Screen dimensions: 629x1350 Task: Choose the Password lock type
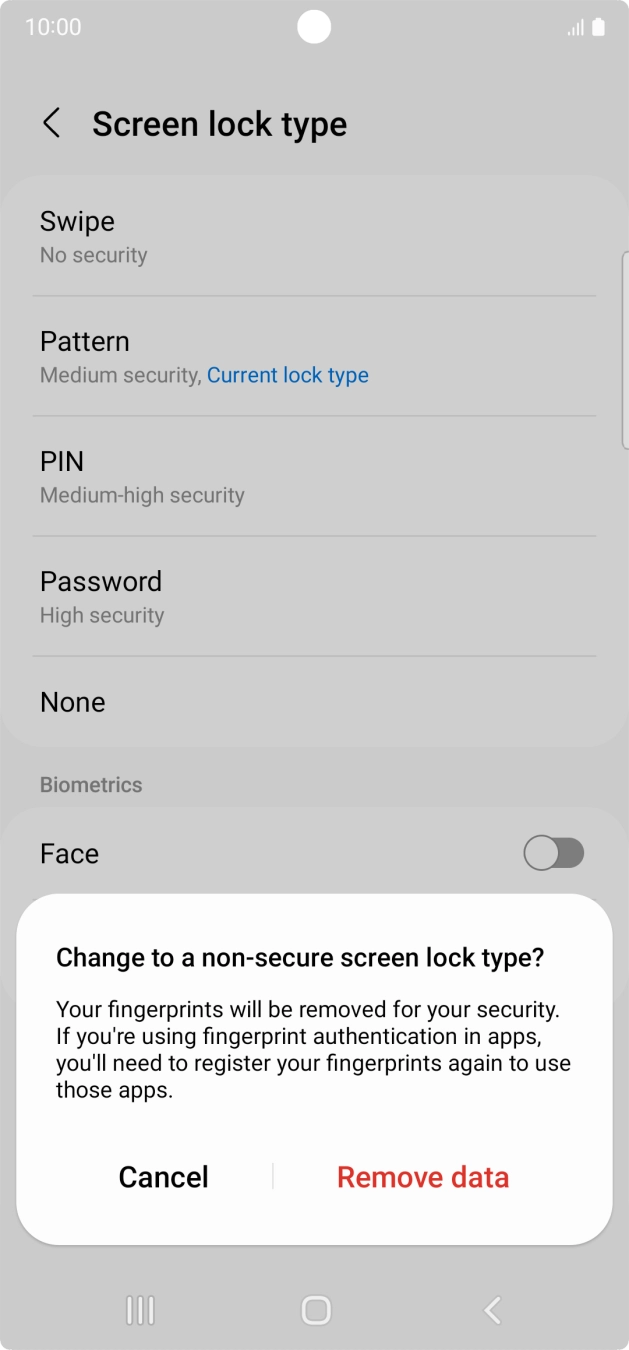(x=314, y=596)
